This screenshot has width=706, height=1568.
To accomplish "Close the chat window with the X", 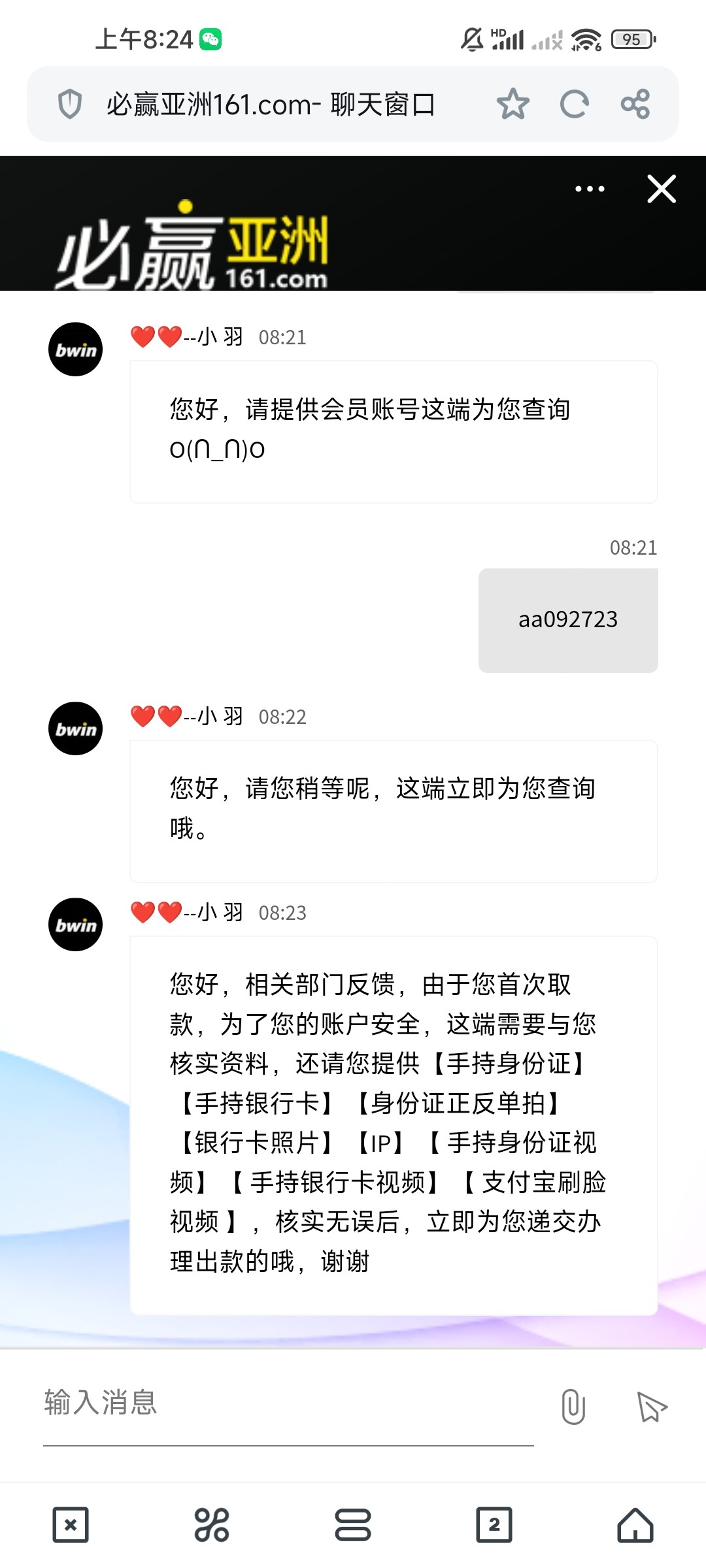I will 661,189.
